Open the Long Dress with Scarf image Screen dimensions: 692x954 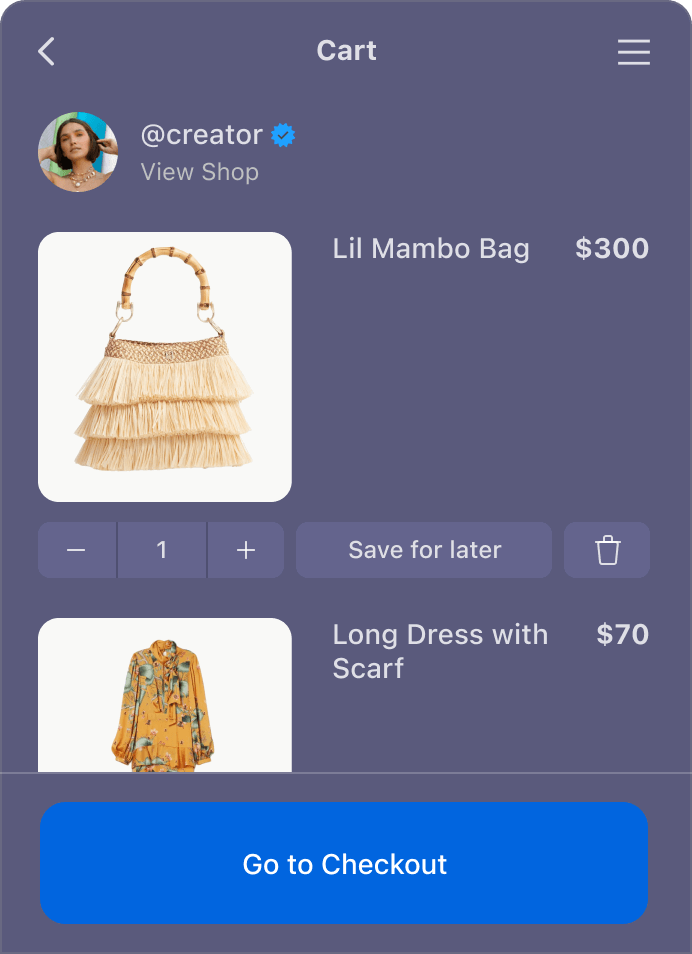tap(165, 695)
